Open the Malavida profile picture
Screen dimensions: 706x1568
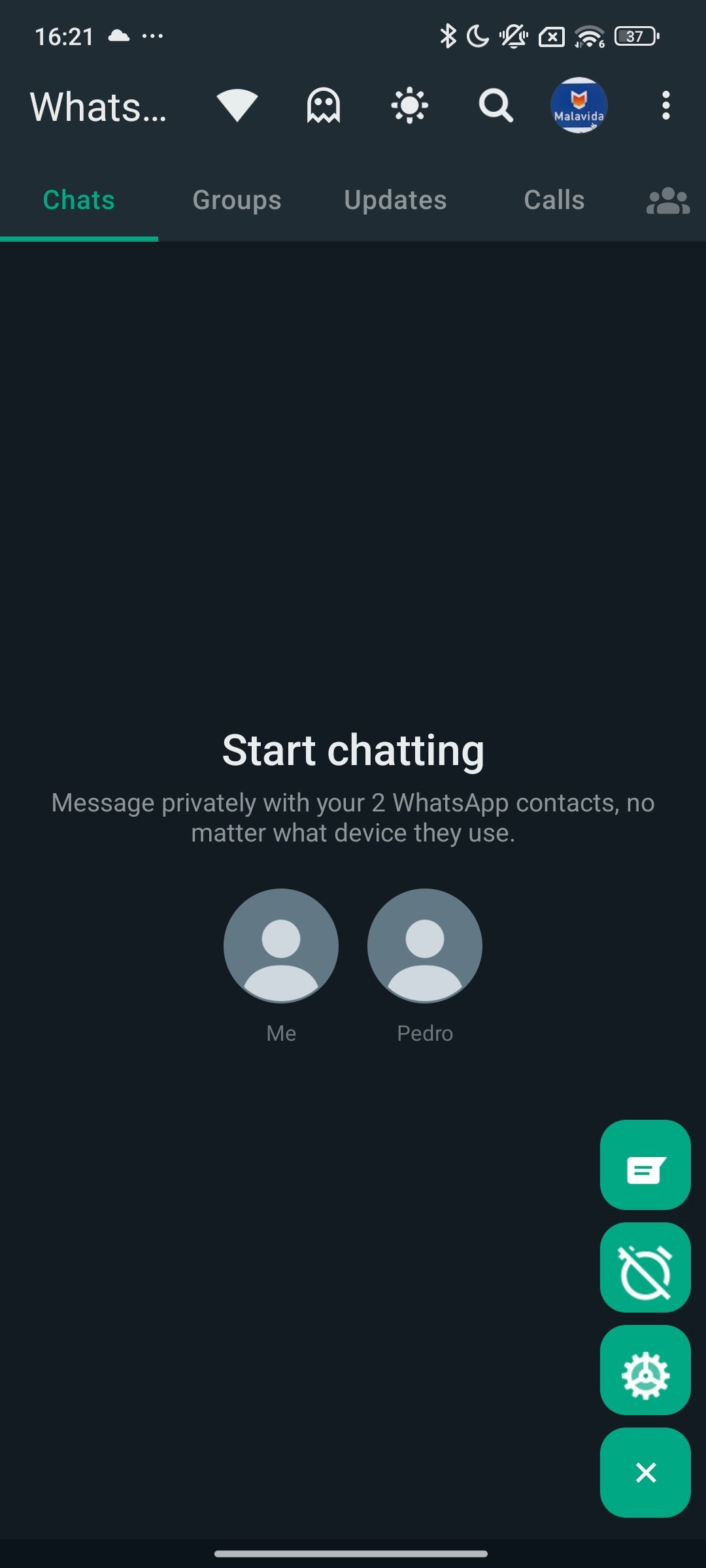pyautogui.click(x=579, y=105)
